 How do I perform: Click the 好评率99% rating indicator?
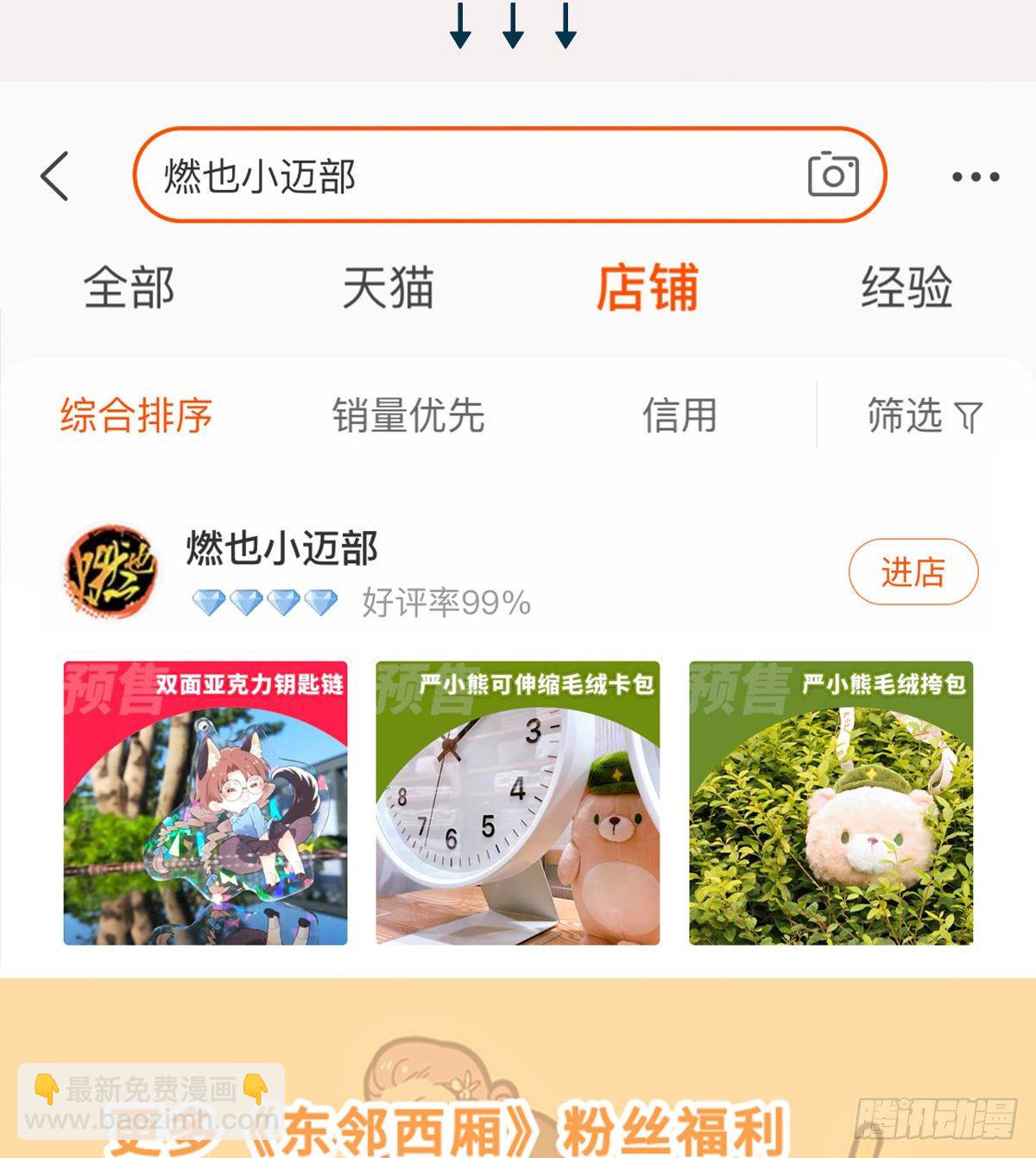point(443,604)
